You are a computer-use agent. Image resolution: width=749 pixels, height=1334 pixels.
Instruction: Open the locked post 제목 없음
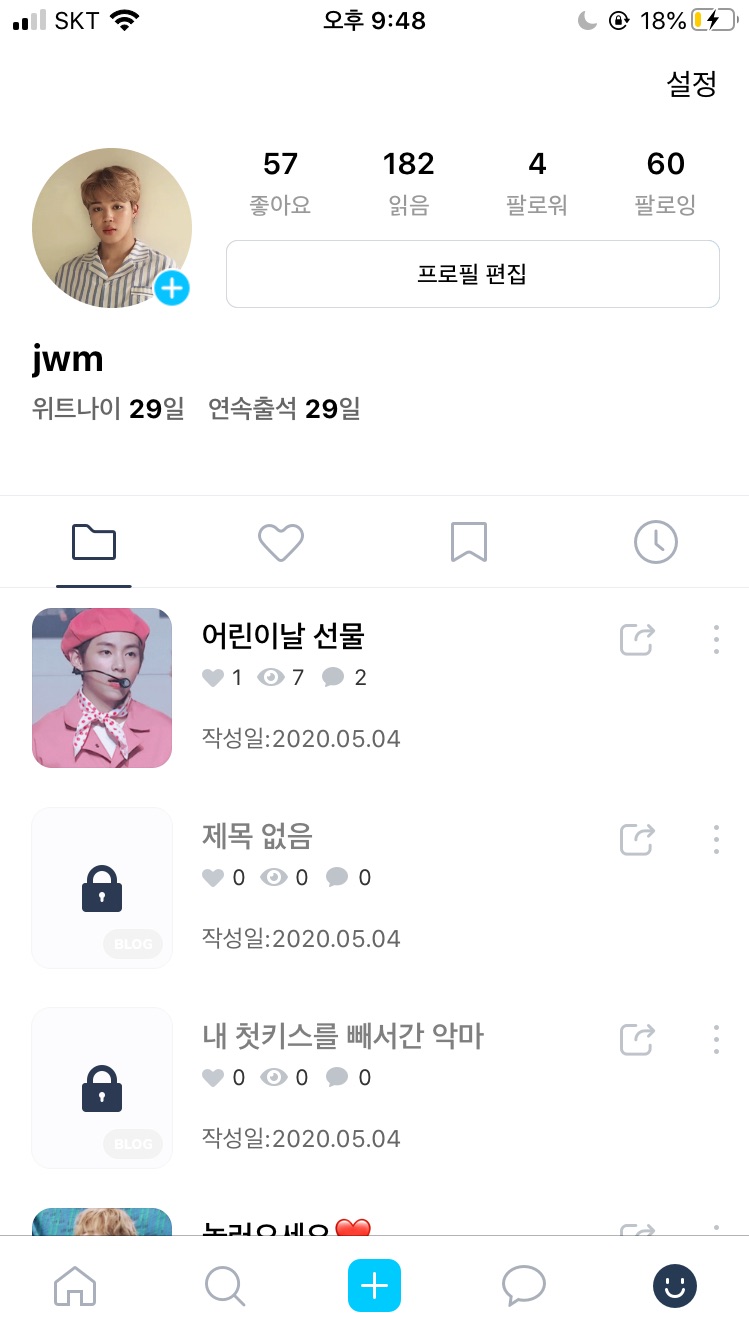pyautogui.click(x=257, y=835)
